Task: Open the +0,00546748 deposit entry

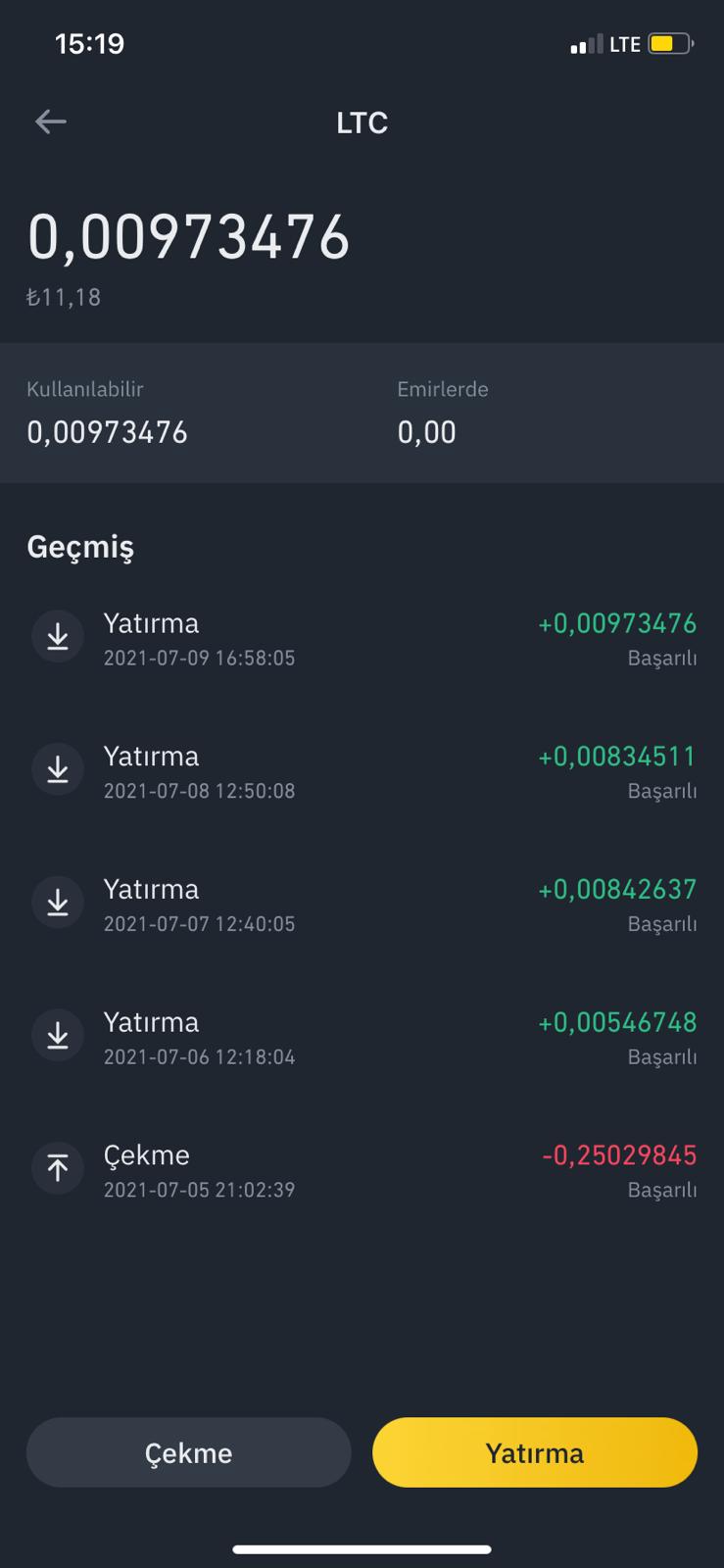Action: click(362, 1037)
